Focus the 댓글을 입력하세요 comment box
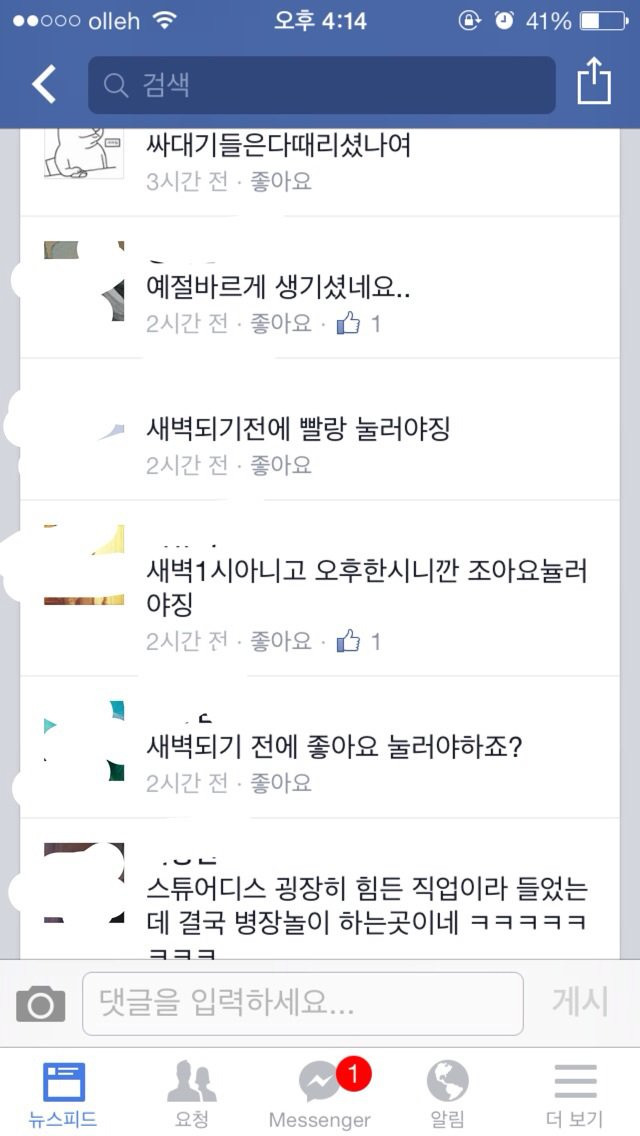 tap(302, 1003)
